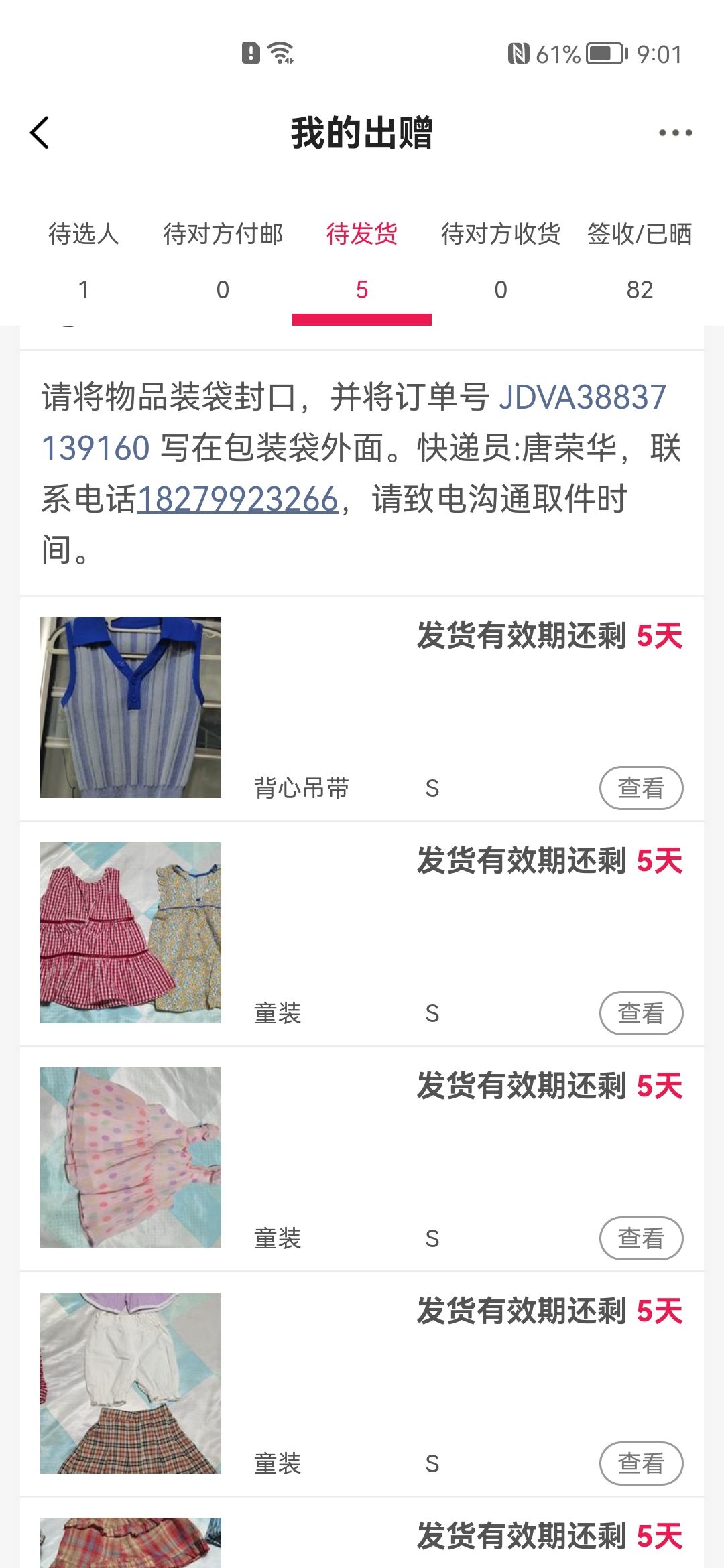The width and height of the screenshot is (724, 1568).
Task: Show the 签收/已晒 tab
Action: pyautogui.click(x=640, y=260)
